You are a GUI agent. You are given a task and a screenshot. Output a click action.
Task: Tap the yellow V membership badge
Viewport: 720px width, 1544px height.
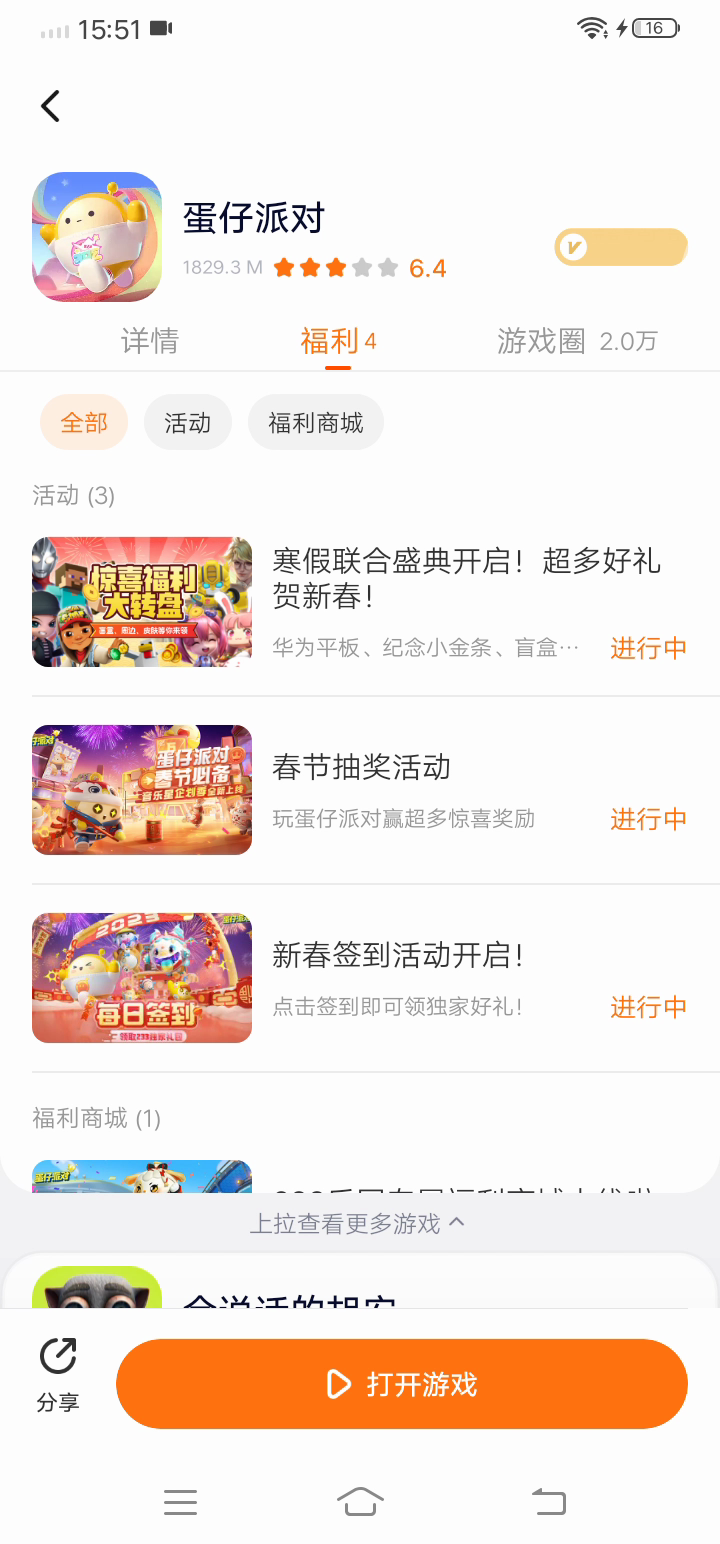coord(621,247)
